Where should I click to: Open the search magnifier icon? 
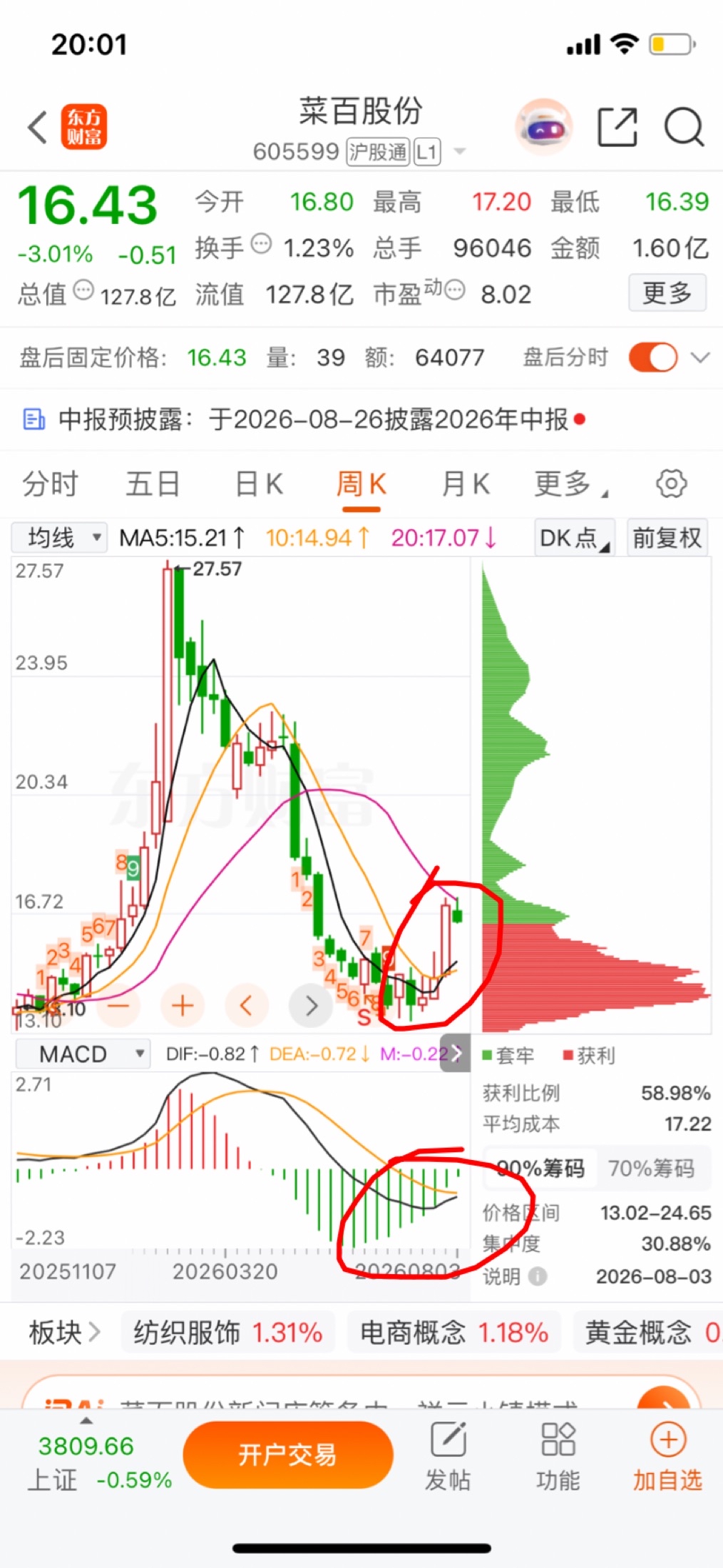pyautogui.click(x=684, y=128)
